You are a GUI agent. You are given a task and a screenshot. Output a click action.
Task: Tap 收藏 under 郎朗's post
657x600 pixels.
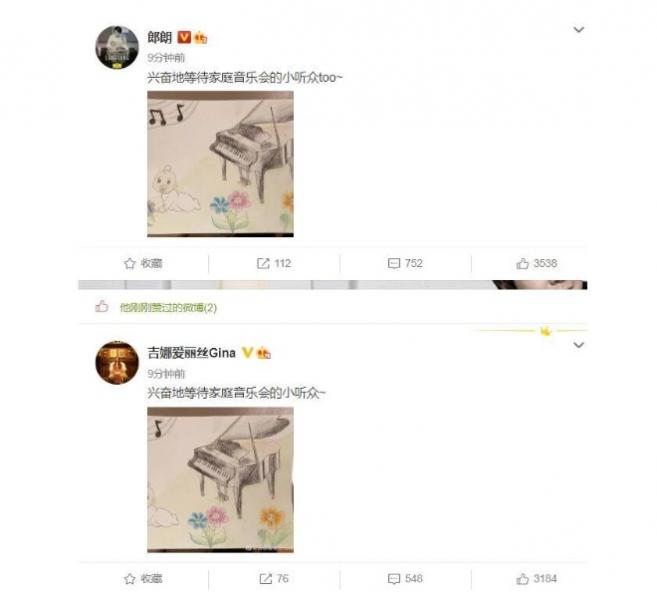[x=143, y=263]
